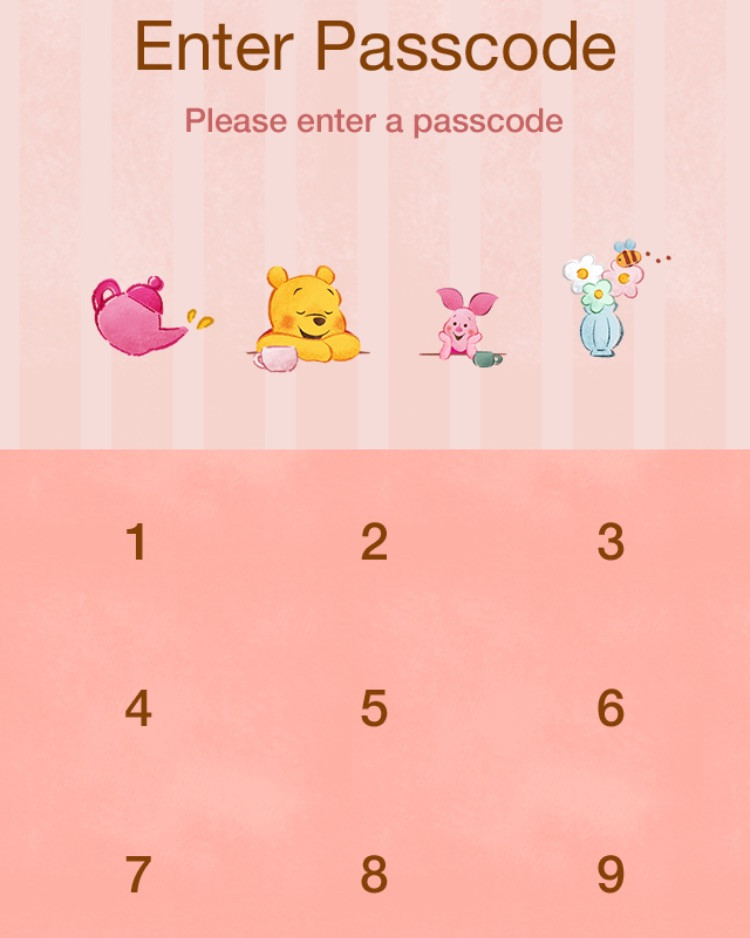
Task: Tap the number 4 key
Action: coord(137,708)
